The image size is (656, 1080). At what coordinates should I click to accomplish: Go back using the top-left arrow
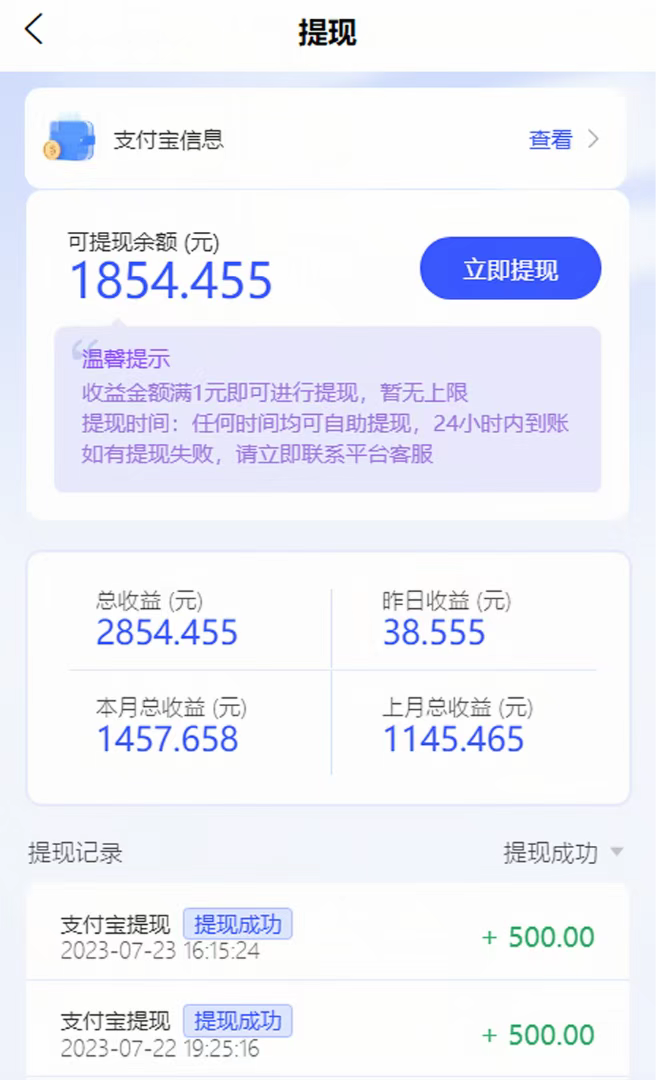pos(34,30)
